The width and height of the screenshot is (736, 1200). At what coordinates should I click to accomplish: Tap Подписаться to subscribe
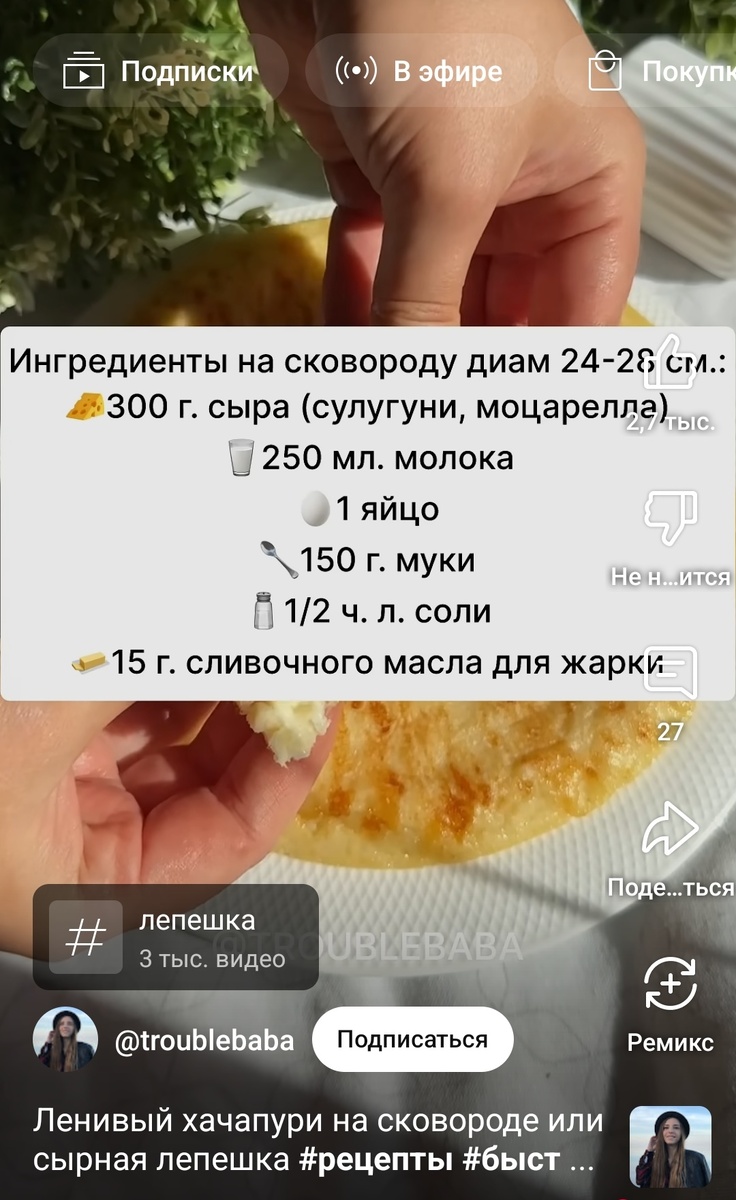pyautogui.click(x=412, y=1040)
